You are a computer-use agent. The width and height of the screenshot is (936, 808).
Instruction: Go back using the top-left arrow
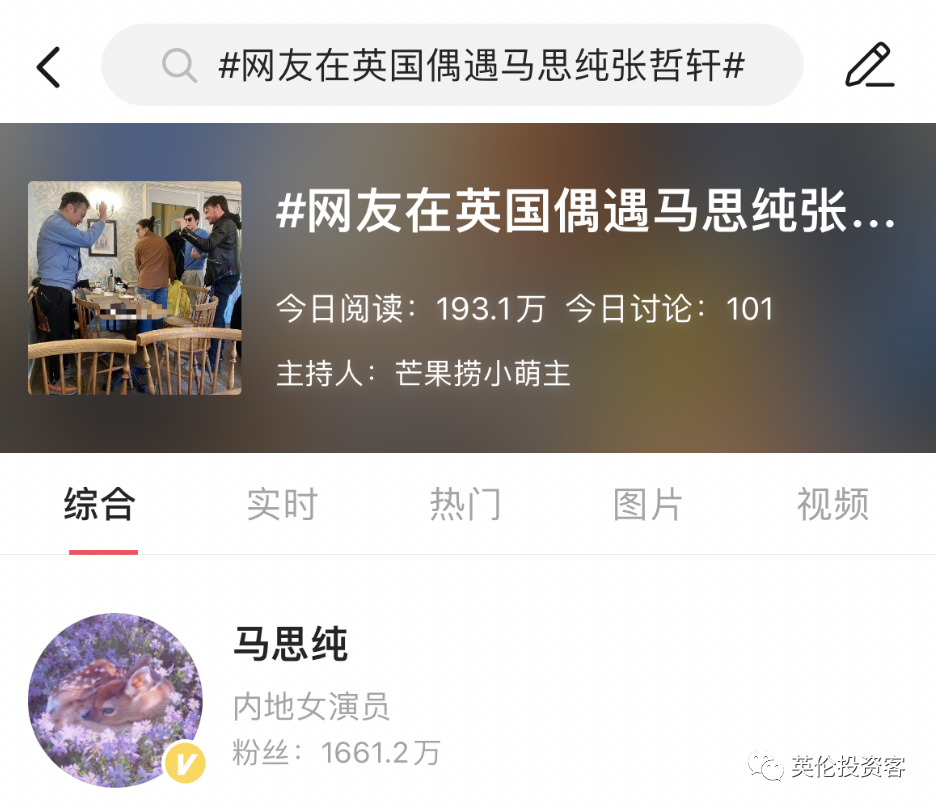click(48, 67)
